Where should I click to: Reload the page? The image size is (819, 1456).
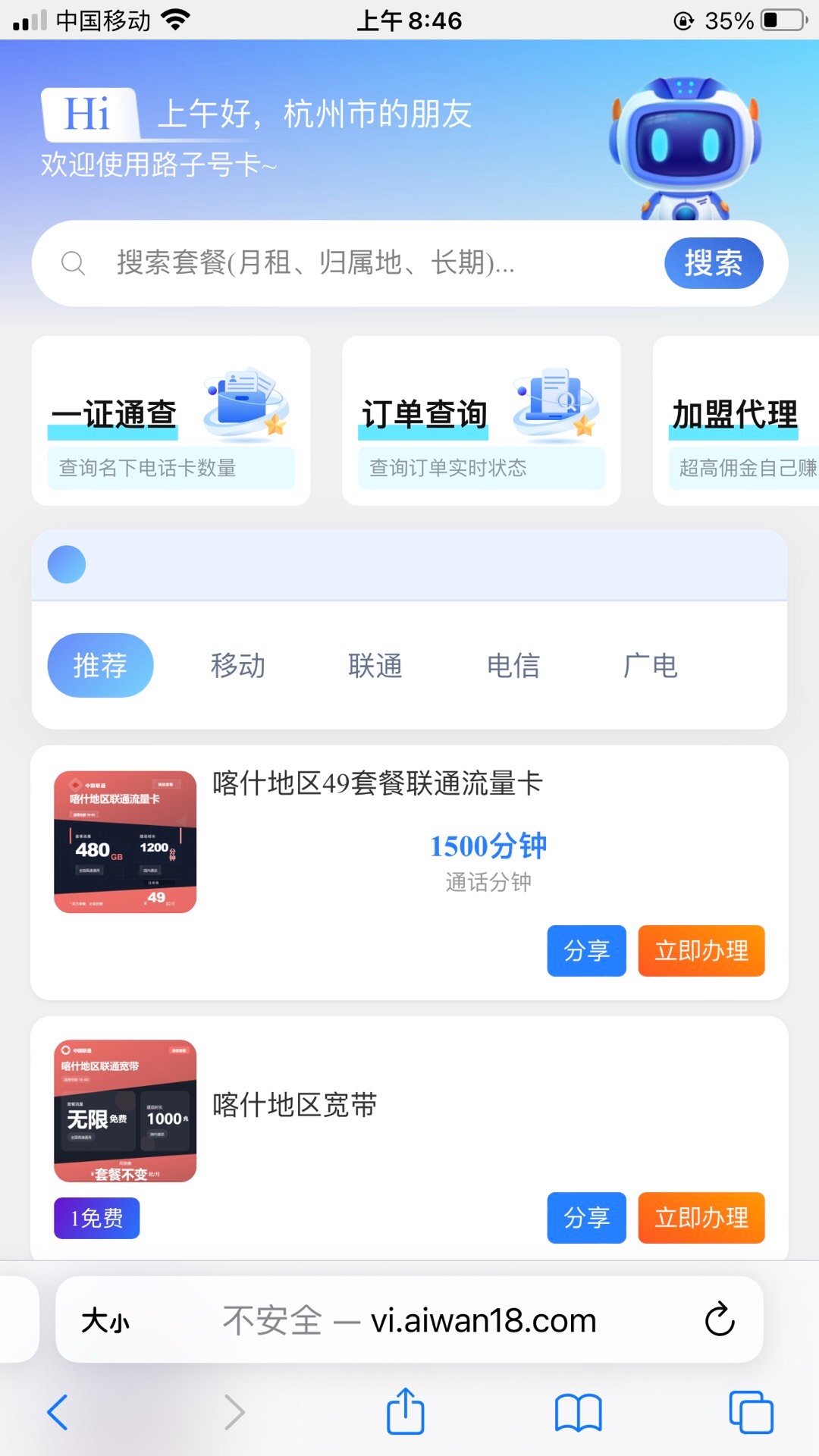click(x=720, y=1320)
